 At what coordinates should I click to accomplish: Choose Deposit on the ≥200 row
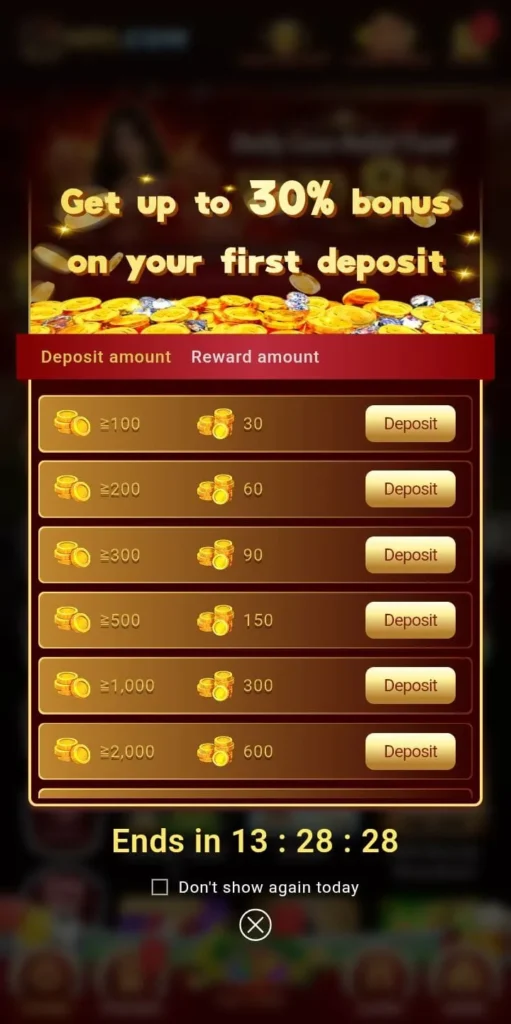tap(410, 489)
